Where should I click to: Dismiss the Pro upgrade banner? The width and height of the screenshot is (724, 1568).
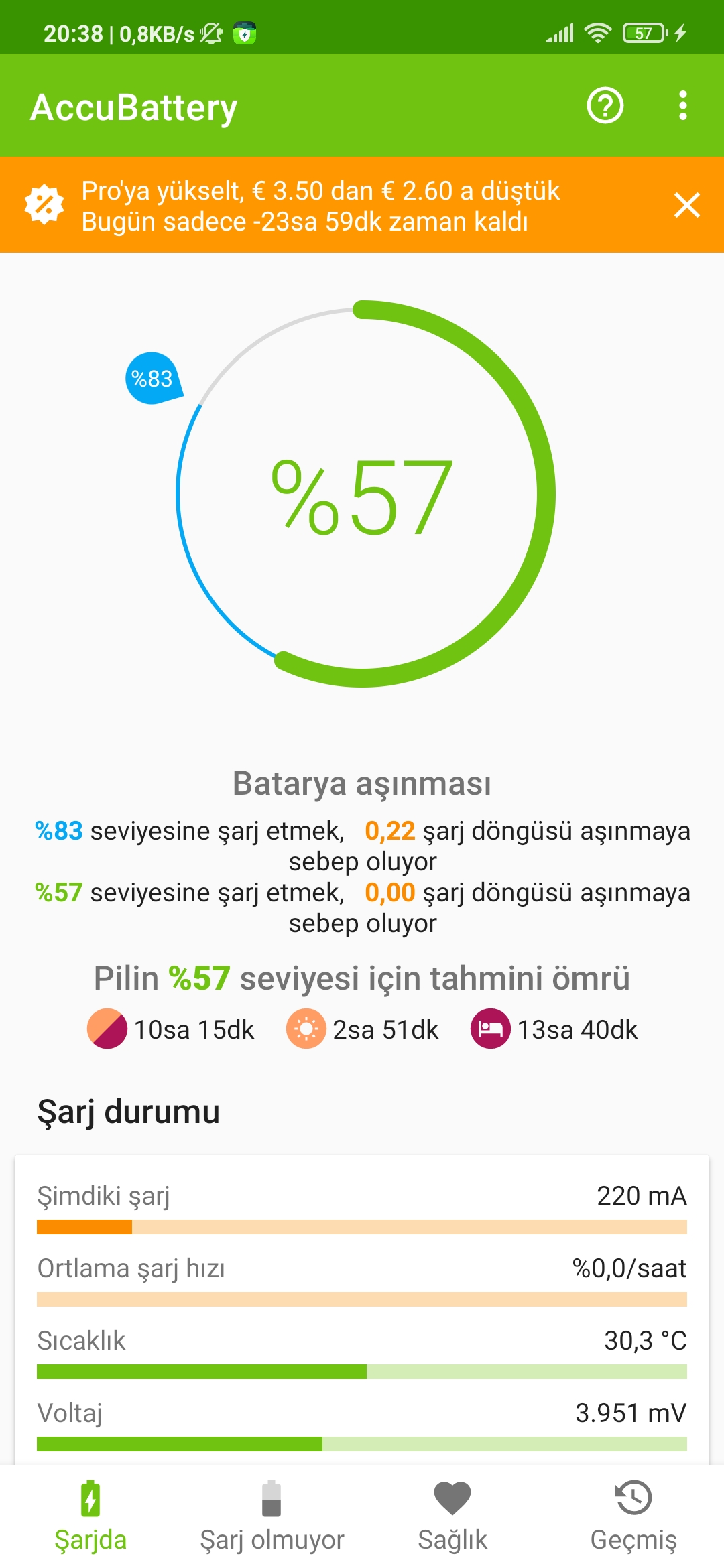point(687,205)
